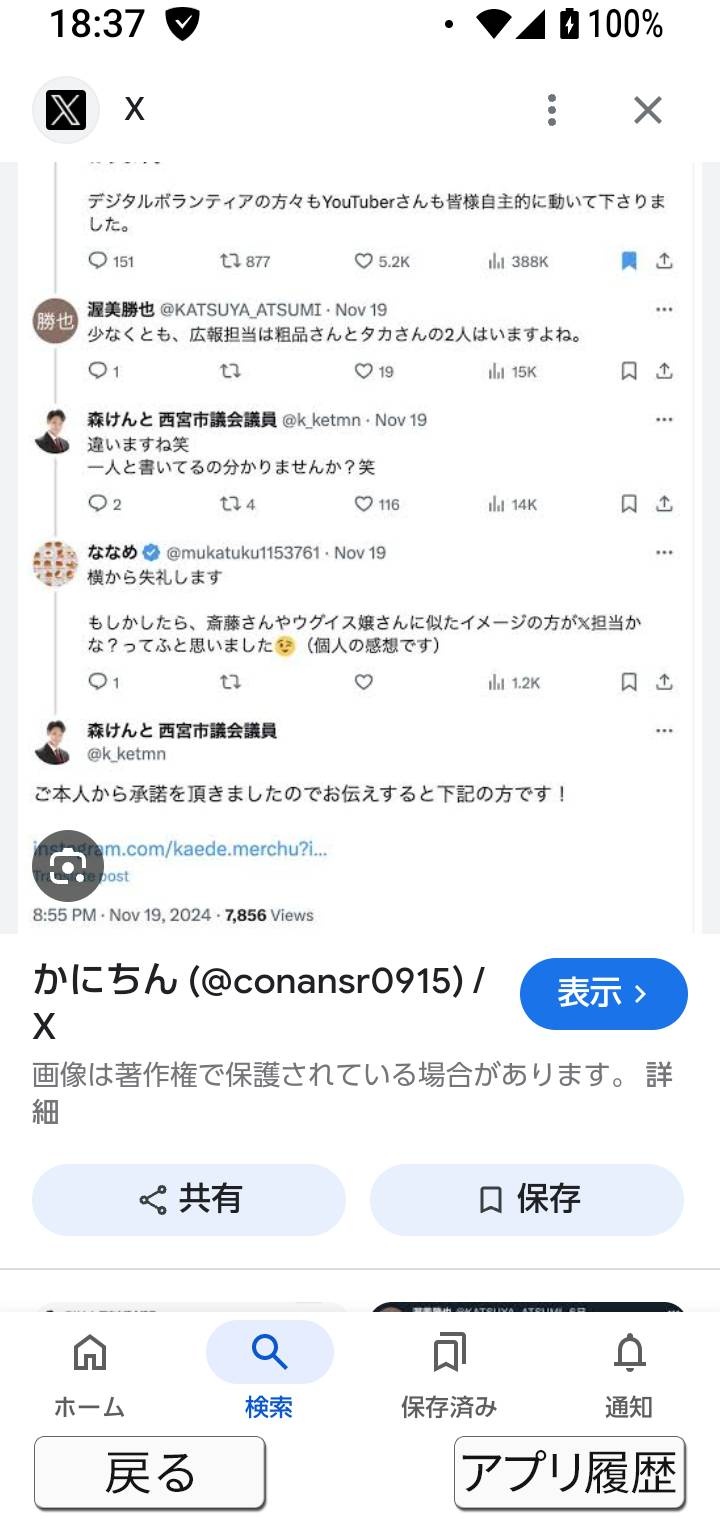
Task: Open the 保存済み tab
Action: (449, 1372)
